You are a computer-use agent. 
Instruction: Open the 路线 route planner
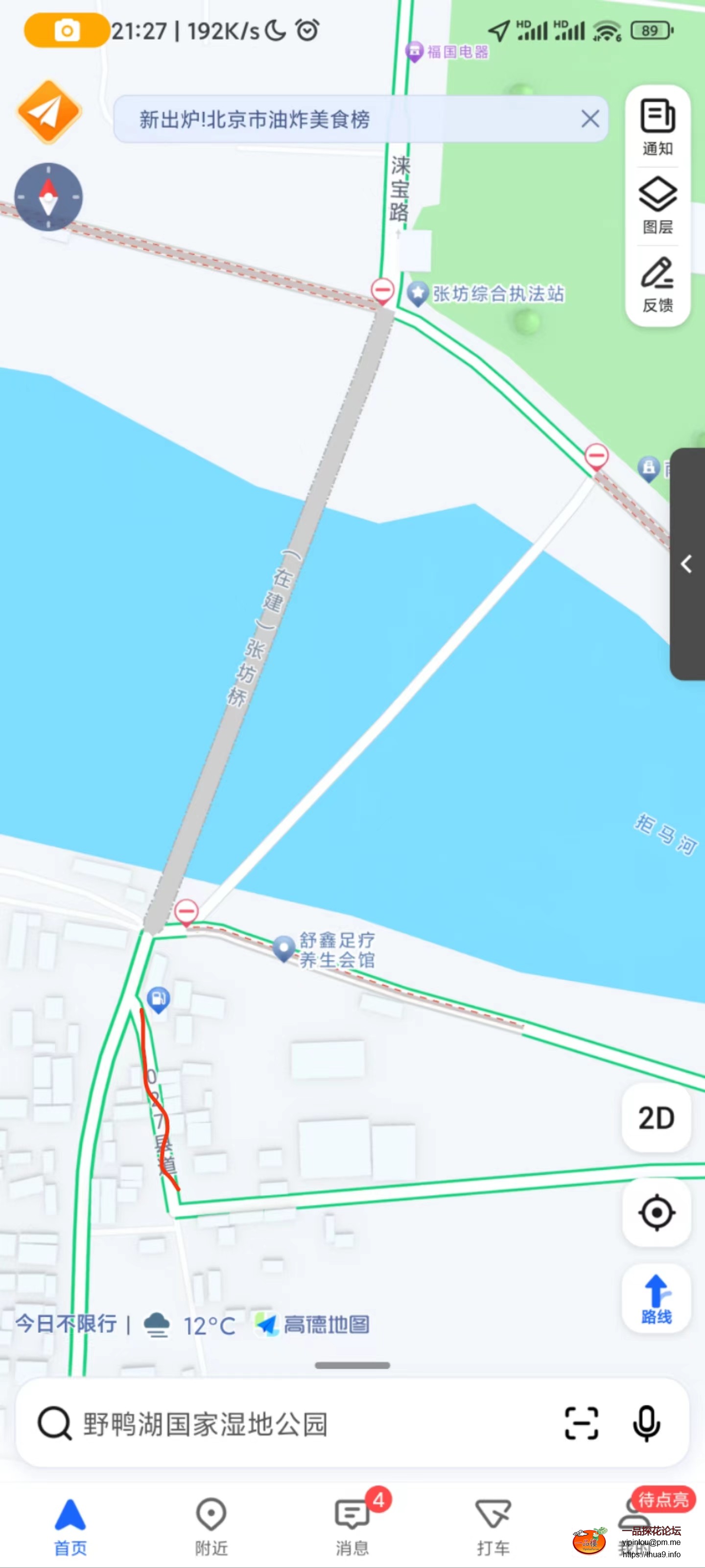pos(657,1299)
